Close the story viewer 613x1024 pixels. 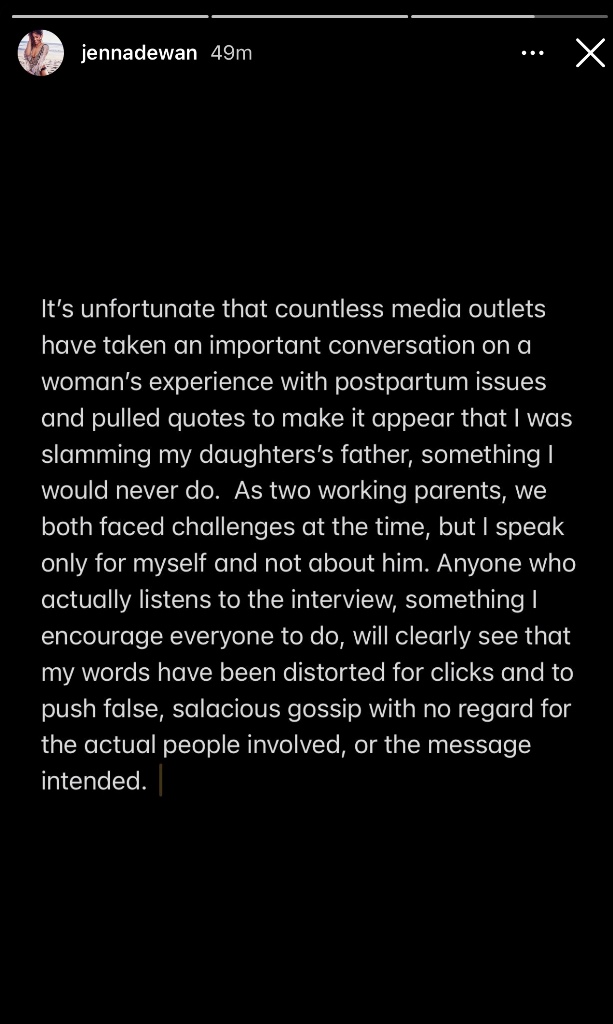[590, 53]
